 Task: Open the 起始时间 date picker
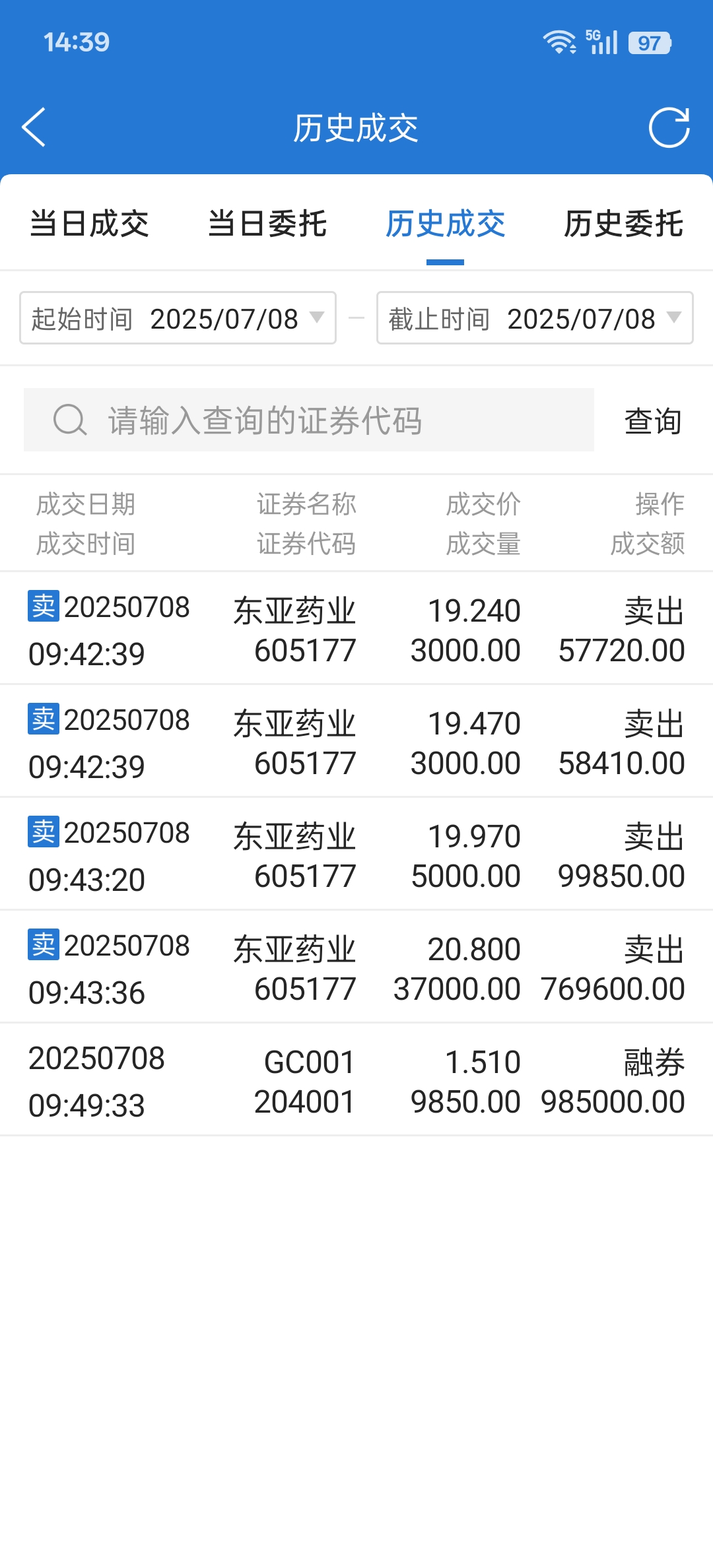[x=178, y=318]
